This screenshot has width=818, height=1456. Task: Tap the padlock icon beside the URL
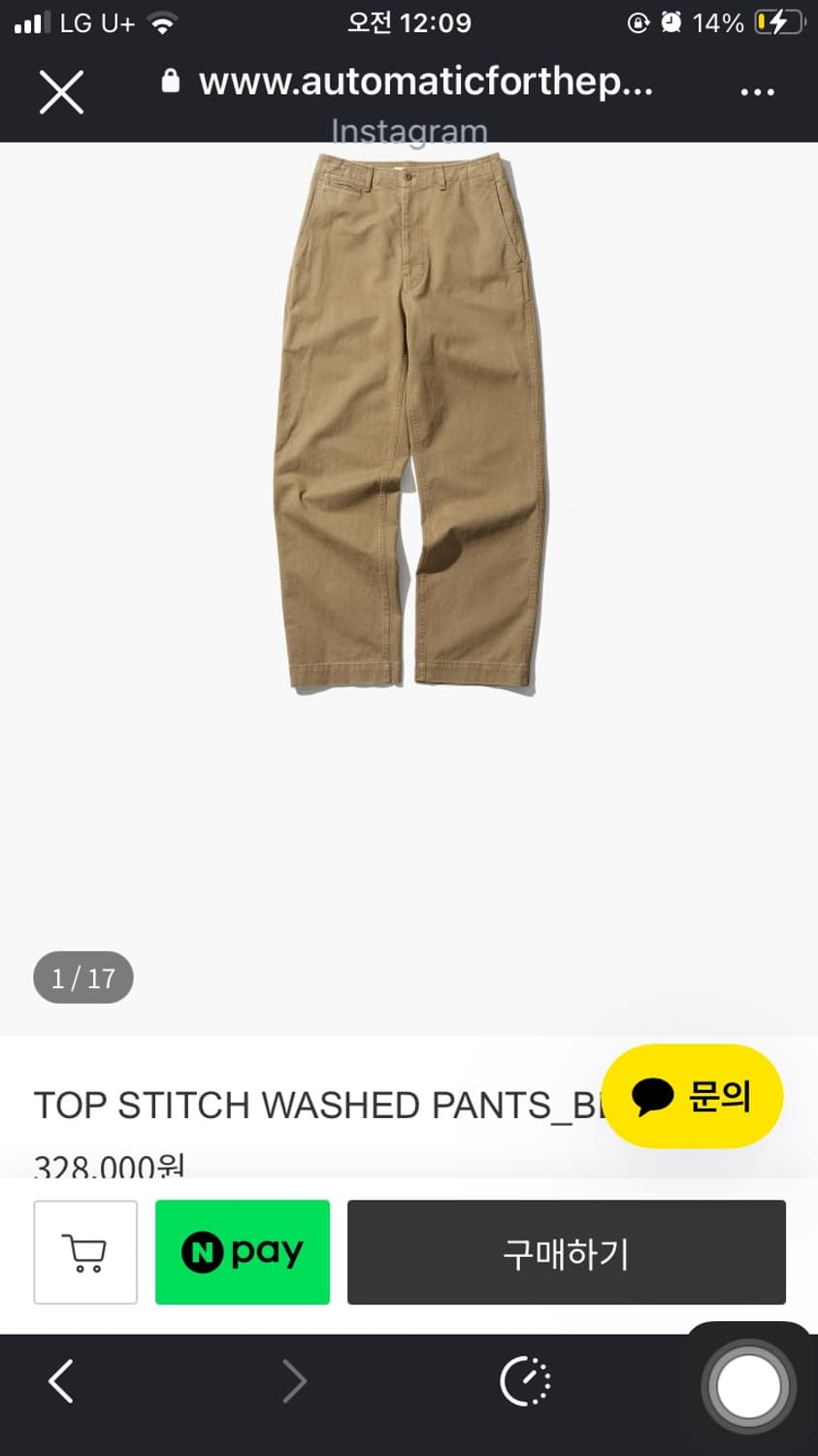[x=169, y=83]
